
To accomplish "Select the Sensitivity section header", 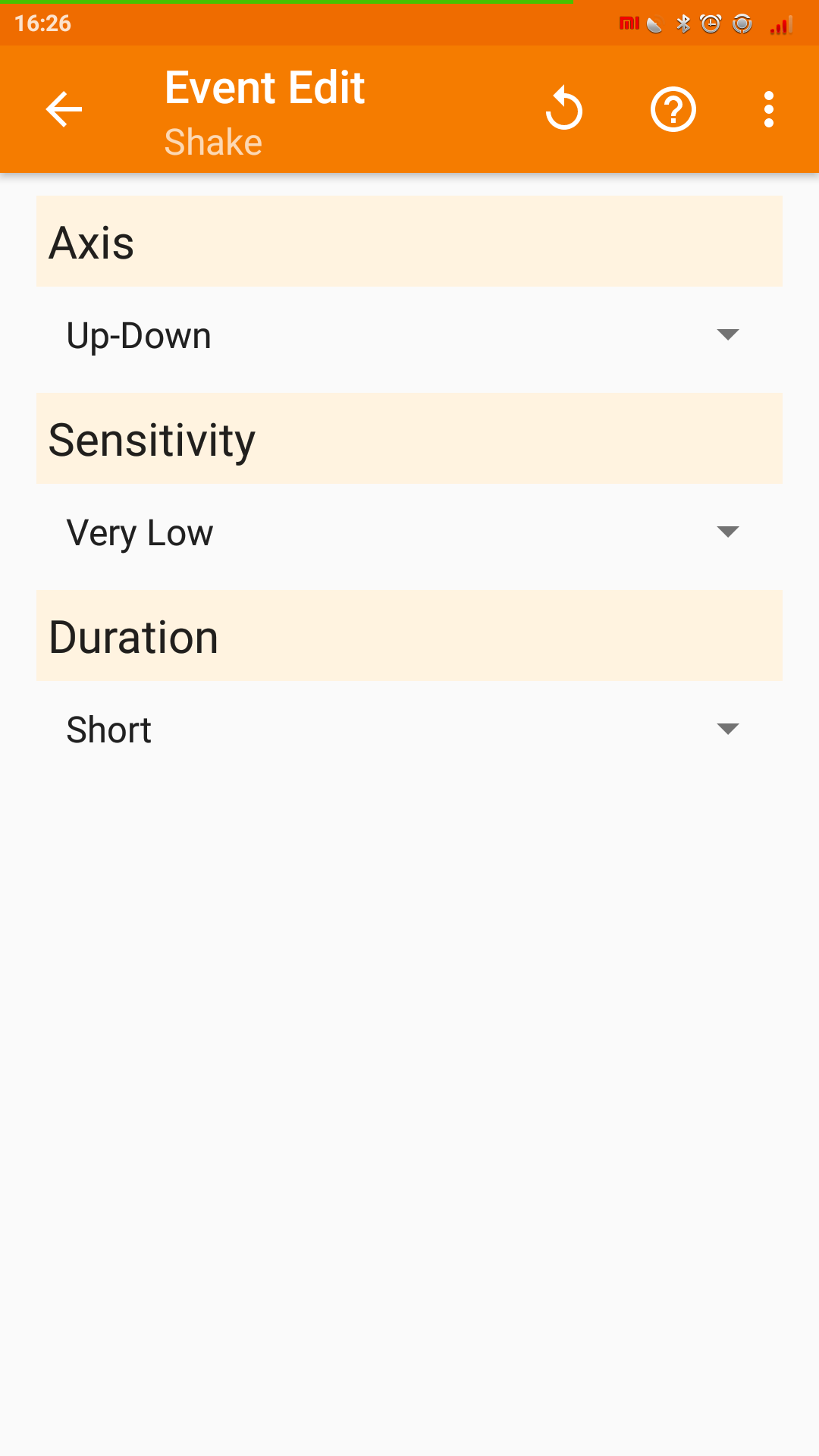I will tap(152, 439).
